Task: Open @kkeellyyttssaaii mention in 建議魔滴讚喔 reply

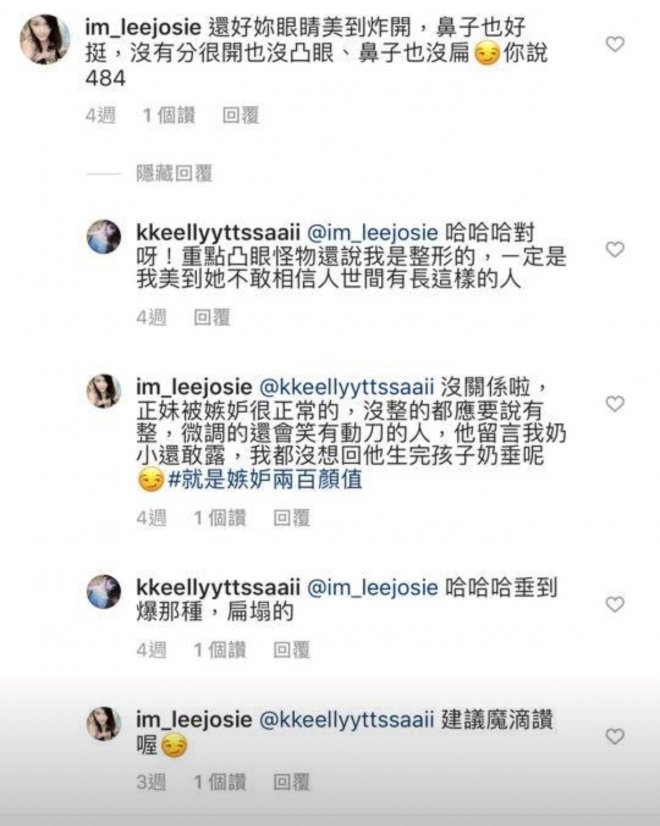Action: point(347,719)
